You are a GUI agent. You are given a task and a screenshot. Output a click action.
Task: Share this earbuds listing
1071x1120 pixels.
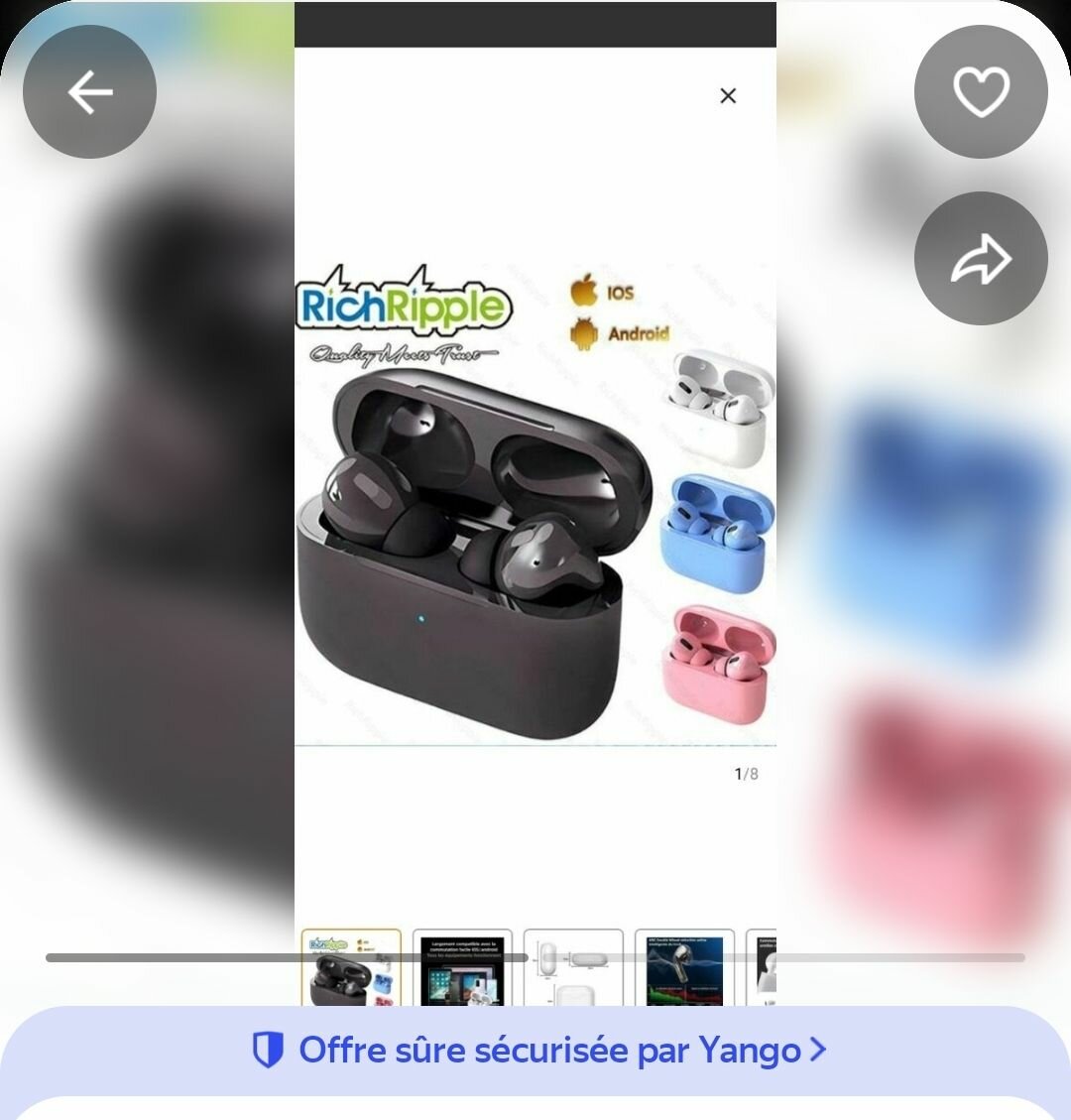[x=980, y=259]
